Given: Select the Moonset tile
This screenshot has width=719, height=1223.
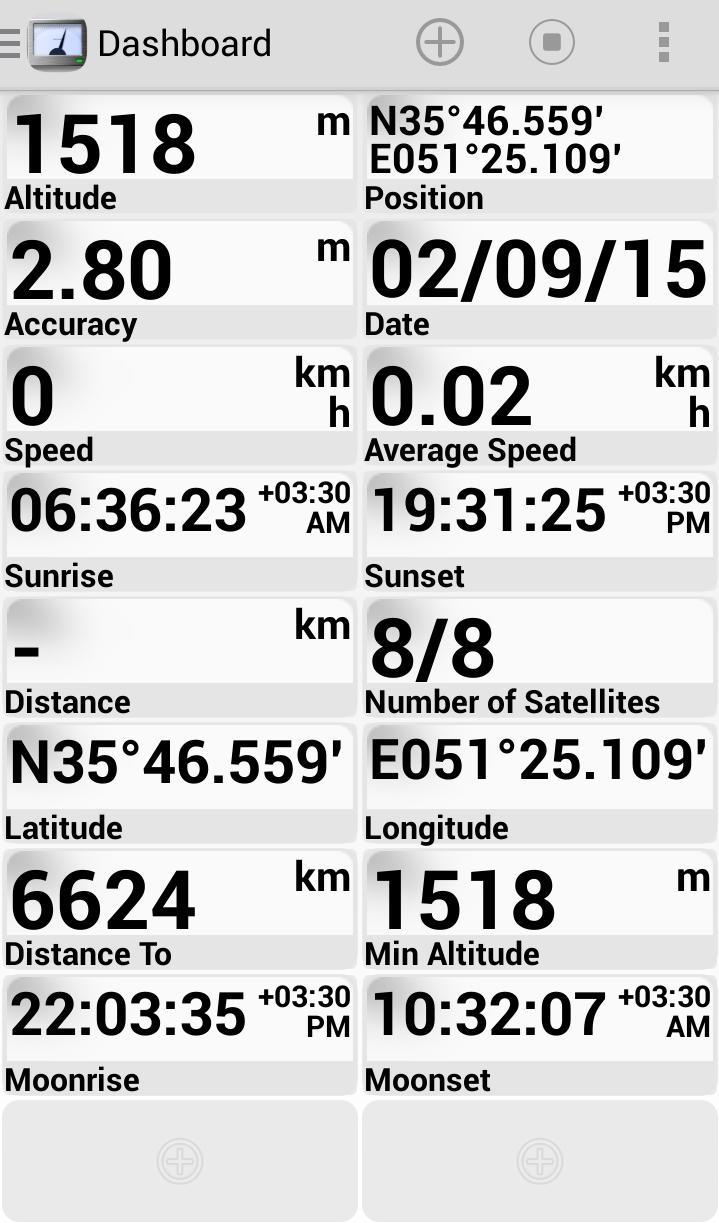Looking at the screenshot, I should 540,1037.
